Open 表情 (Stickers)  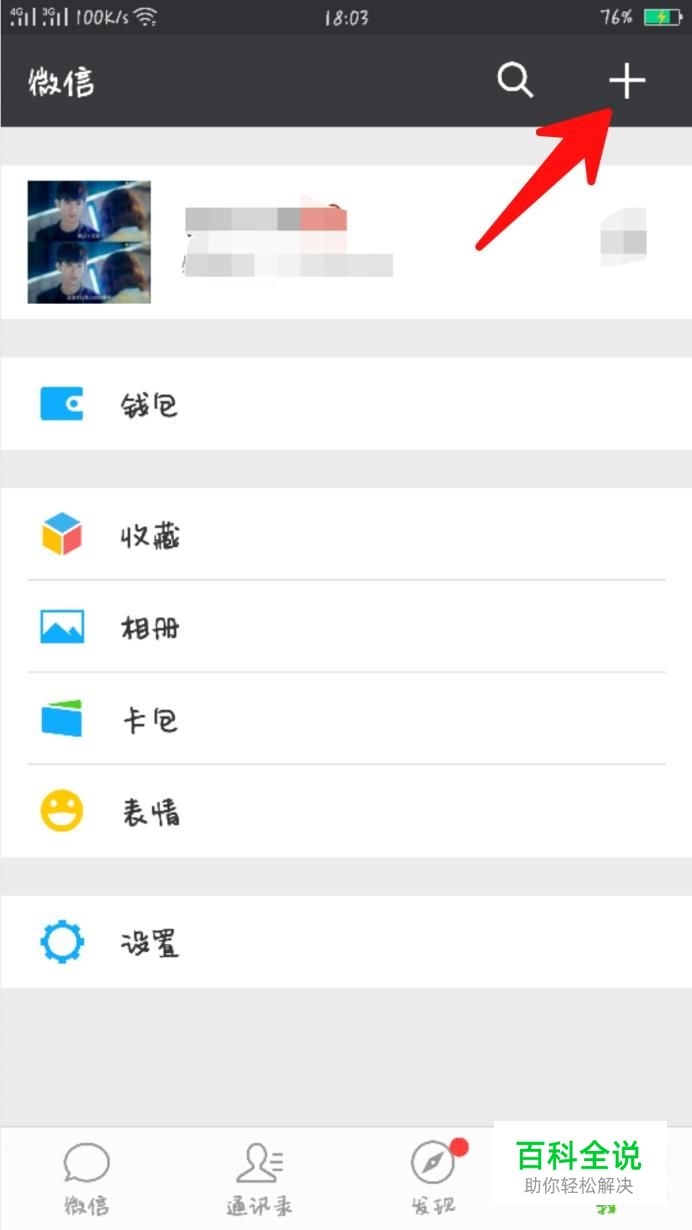pyautogui.click(x=346, y=811)
